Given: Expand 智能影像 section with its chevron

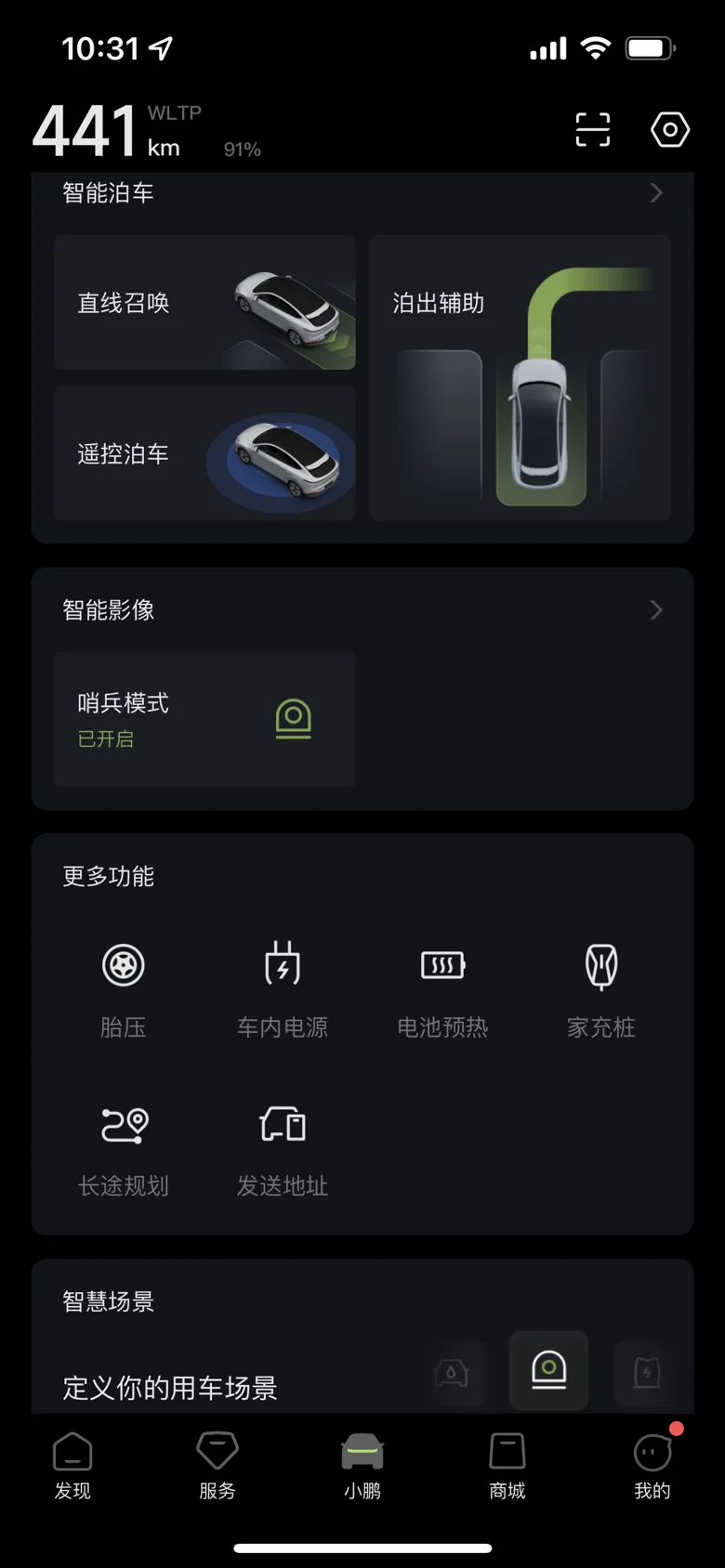Looking at the screenshot, I should (x=656, y=610).
